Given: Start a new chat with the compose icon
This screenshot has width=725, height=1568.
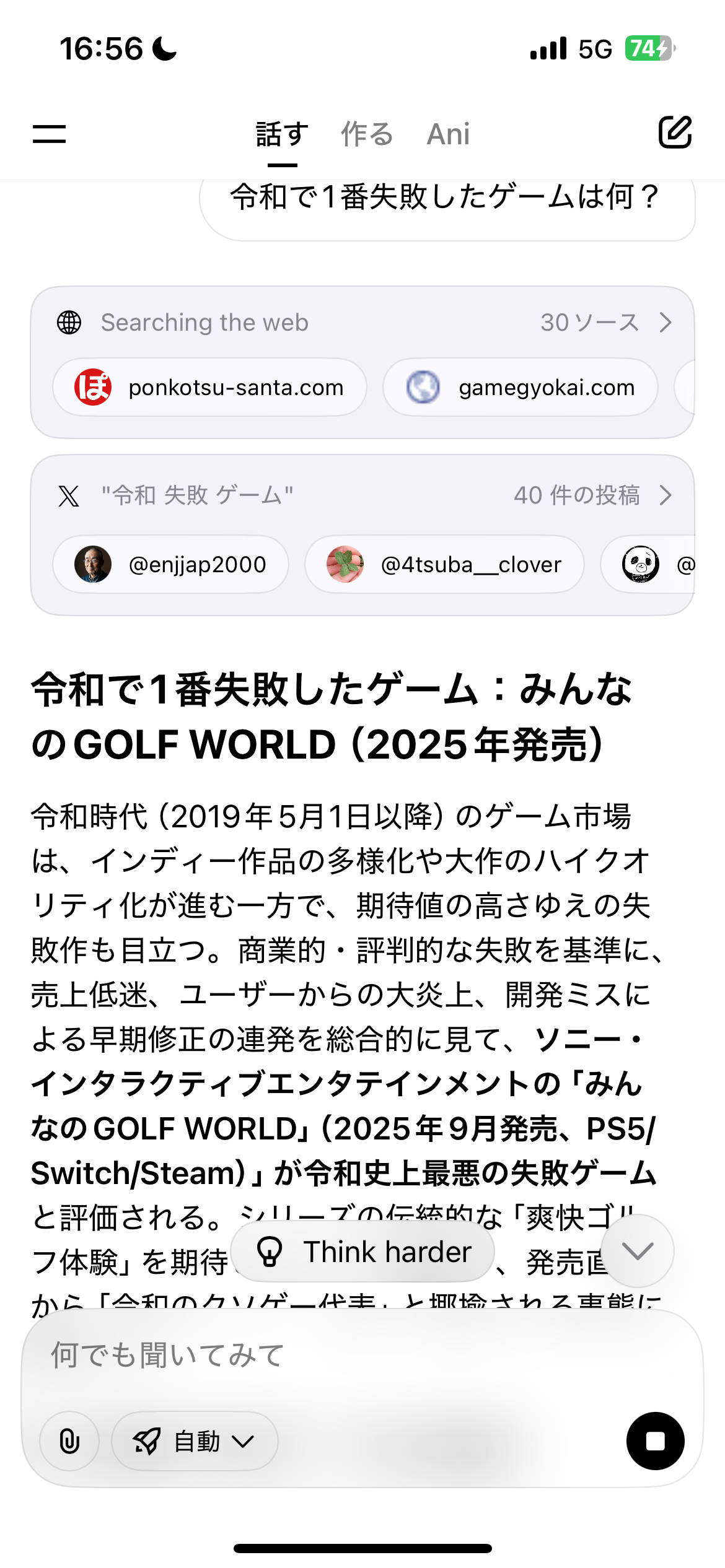Looking at the screenshot, I should 674,132.
